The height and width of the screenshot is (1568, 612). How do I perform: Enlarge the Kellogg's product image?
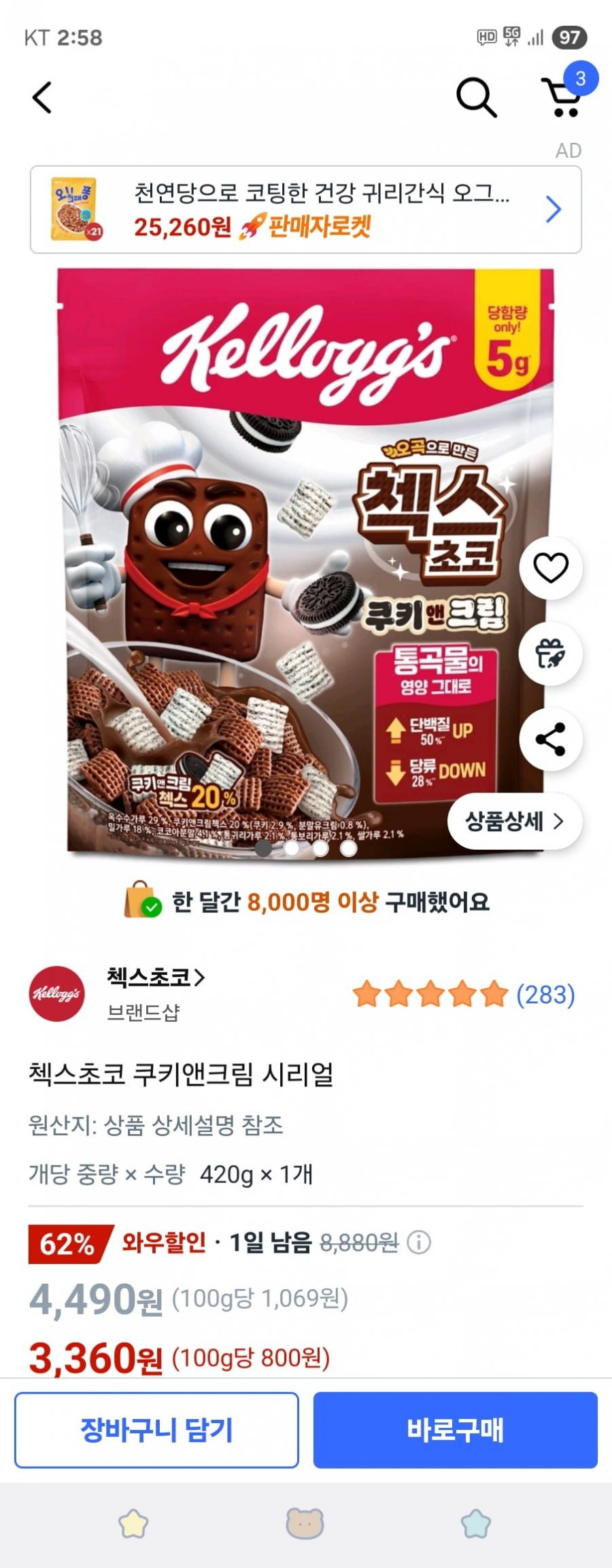272,558
